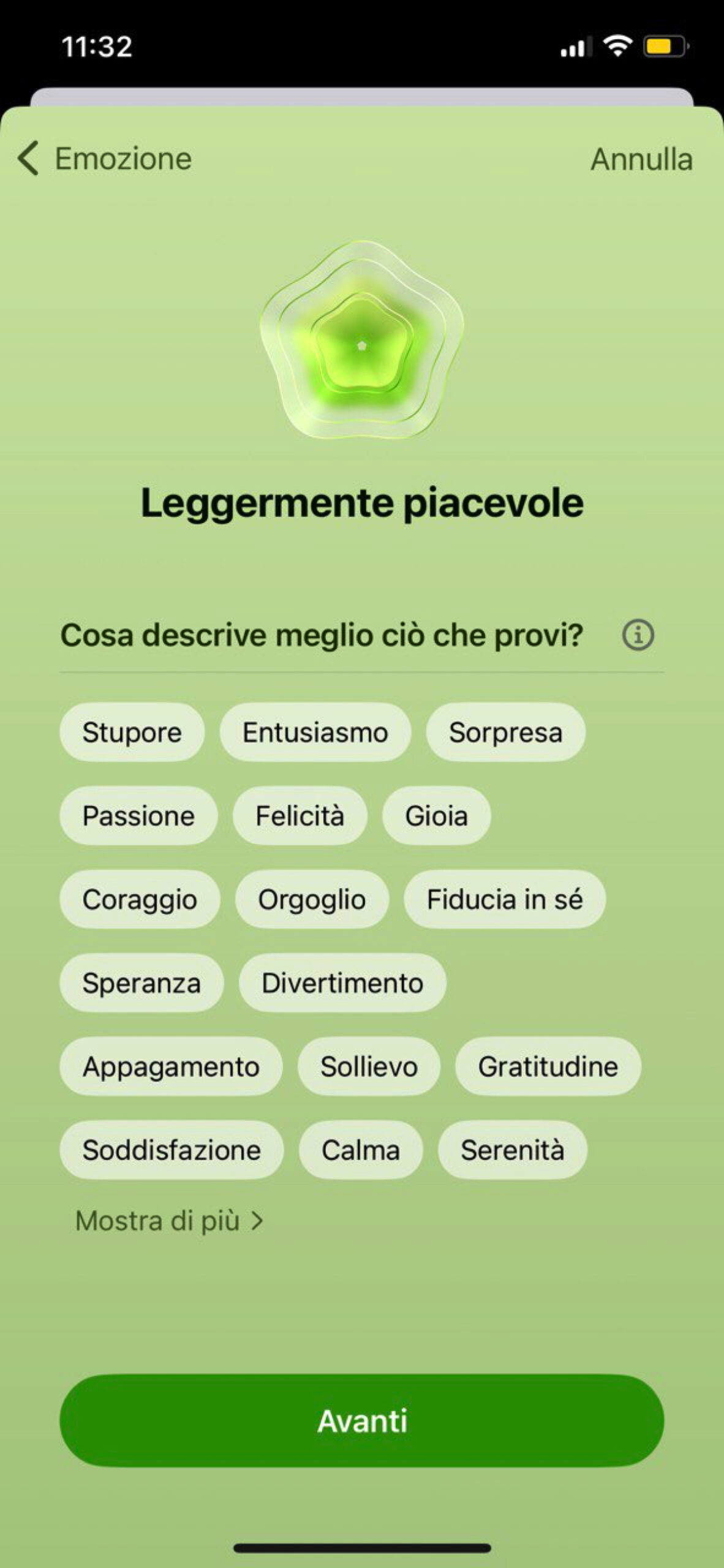Pick Gratitudine
Image resolution: width=724 pixels, height=1568 pixels.
[x=548, y=1067]
